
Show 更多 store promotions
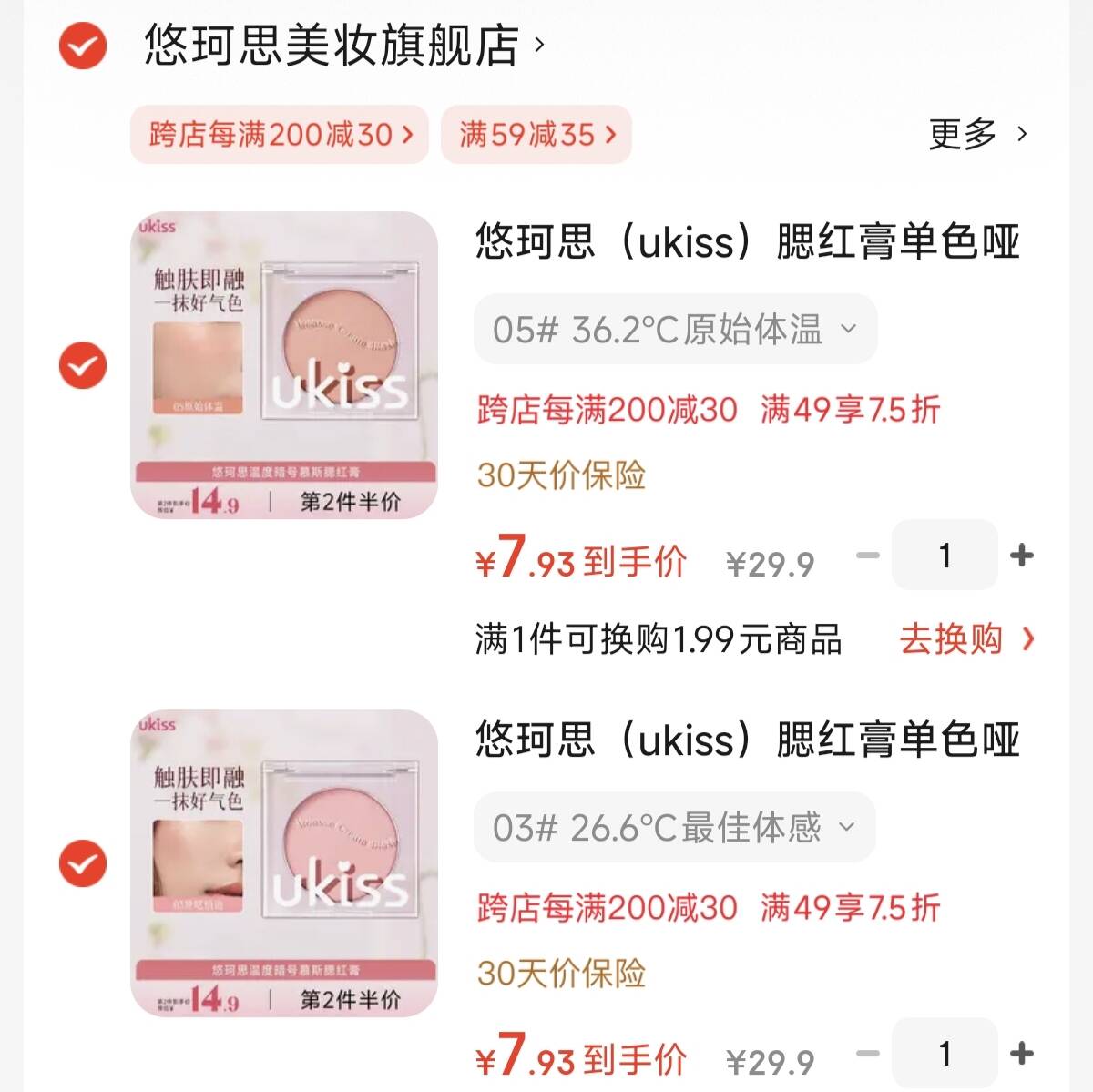[977, 135]
